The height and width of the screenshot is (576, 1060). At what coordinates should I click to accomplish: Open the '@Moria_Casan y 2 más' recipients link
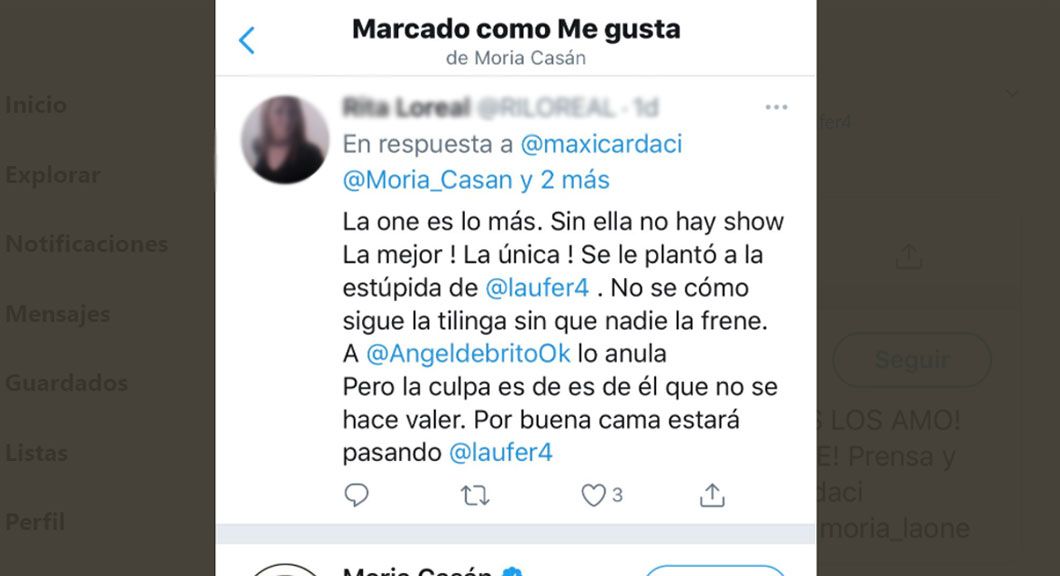[476, 180]
